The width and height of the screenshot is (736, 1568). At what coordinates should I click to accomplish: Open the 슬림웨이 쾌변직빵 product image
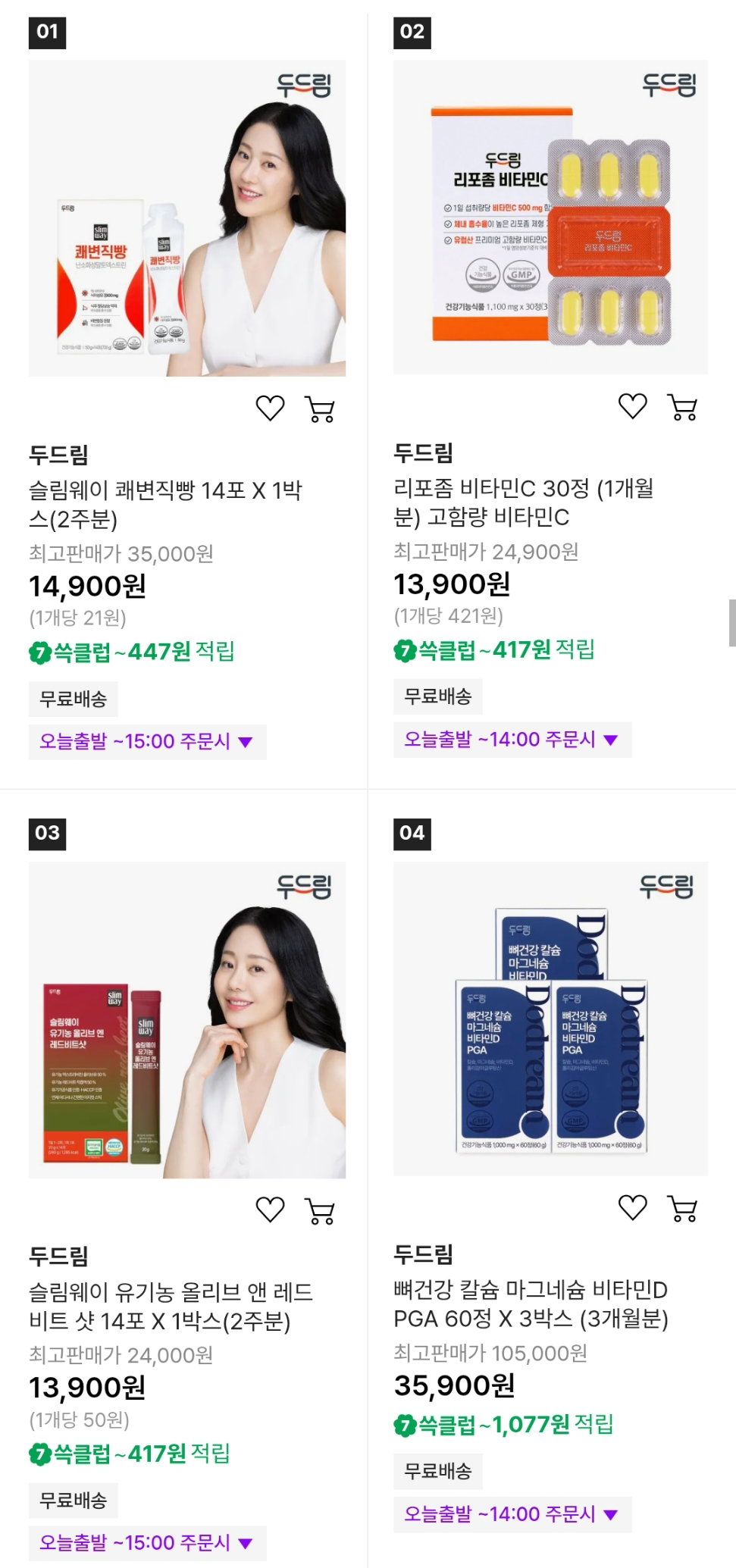[x=187, y=218]
